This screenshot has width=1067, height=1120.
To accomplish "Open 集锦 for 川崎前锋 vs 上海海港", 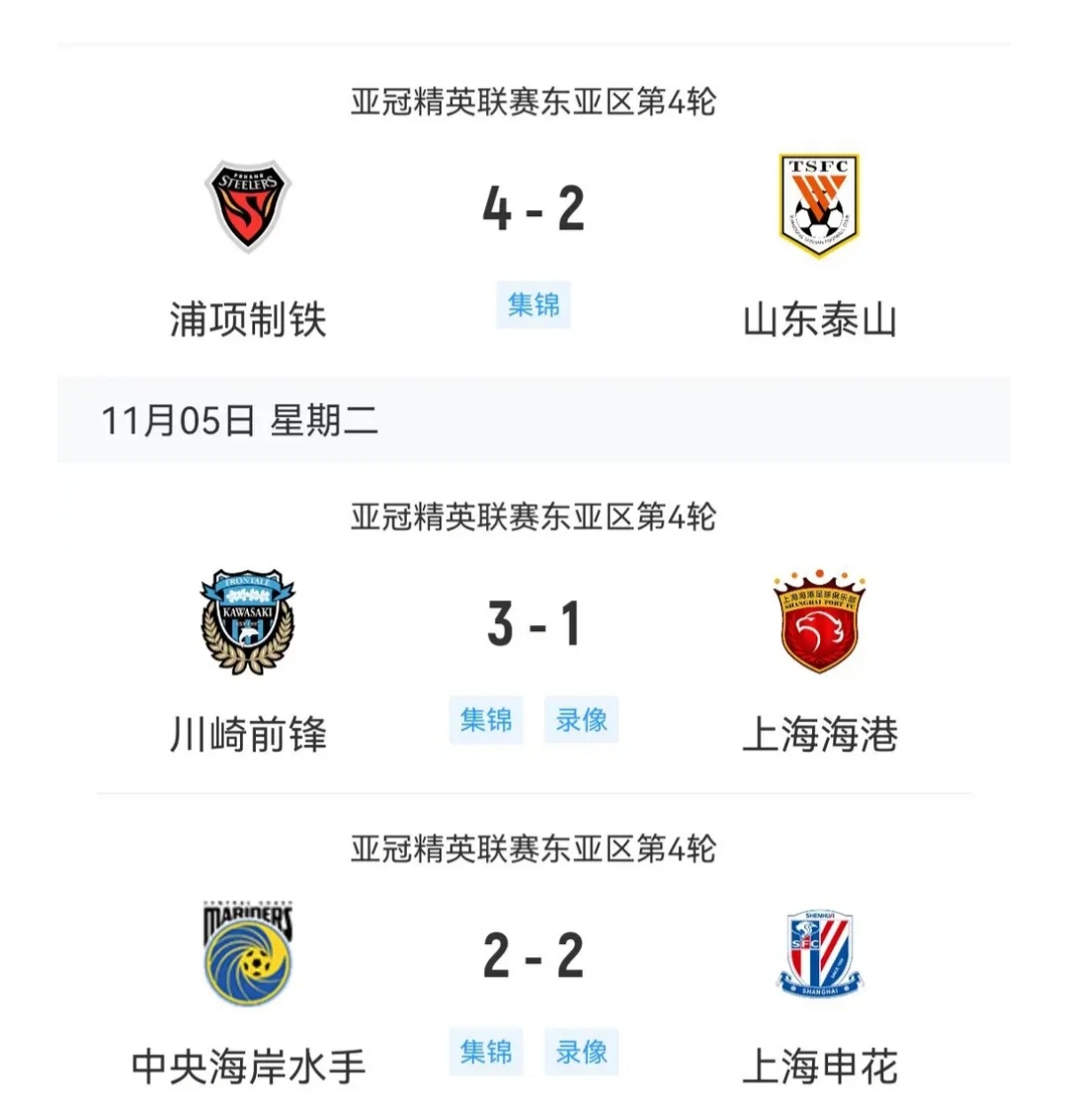I will [486, 720].
